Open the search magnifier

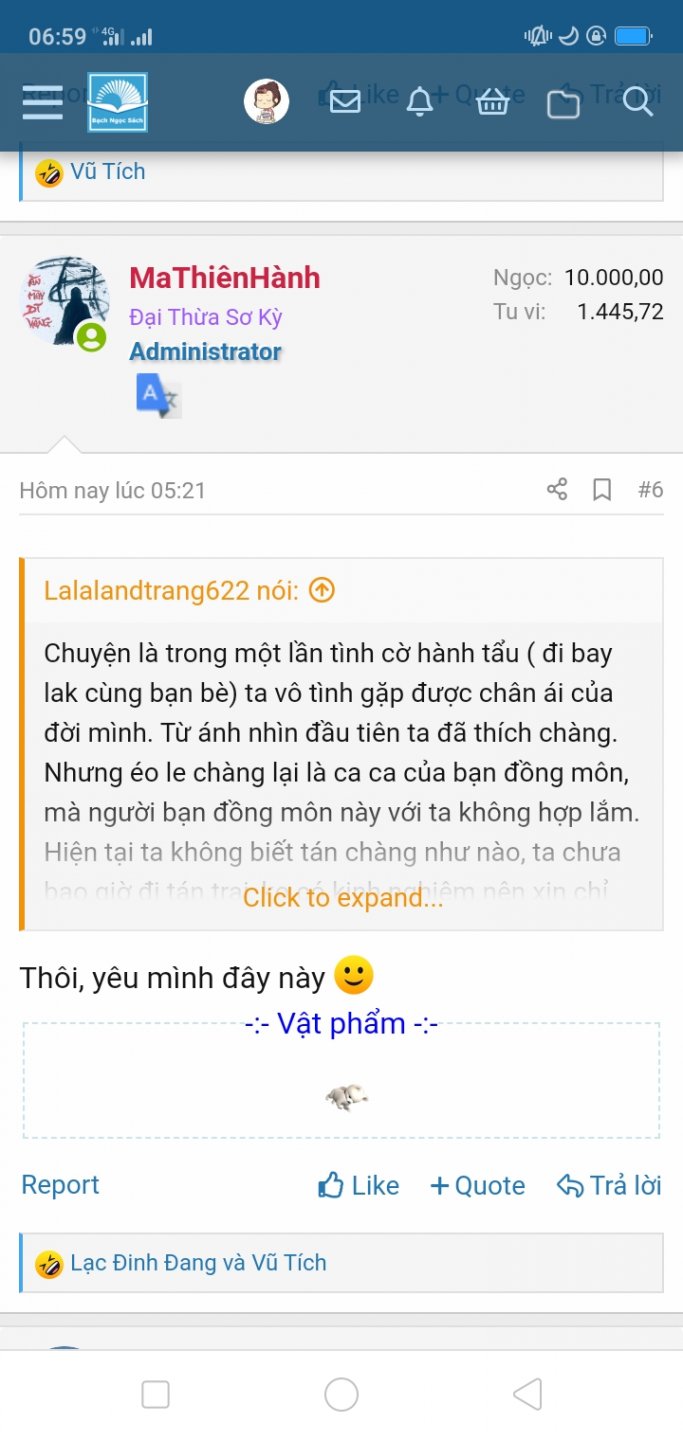[x=637, y=102]
